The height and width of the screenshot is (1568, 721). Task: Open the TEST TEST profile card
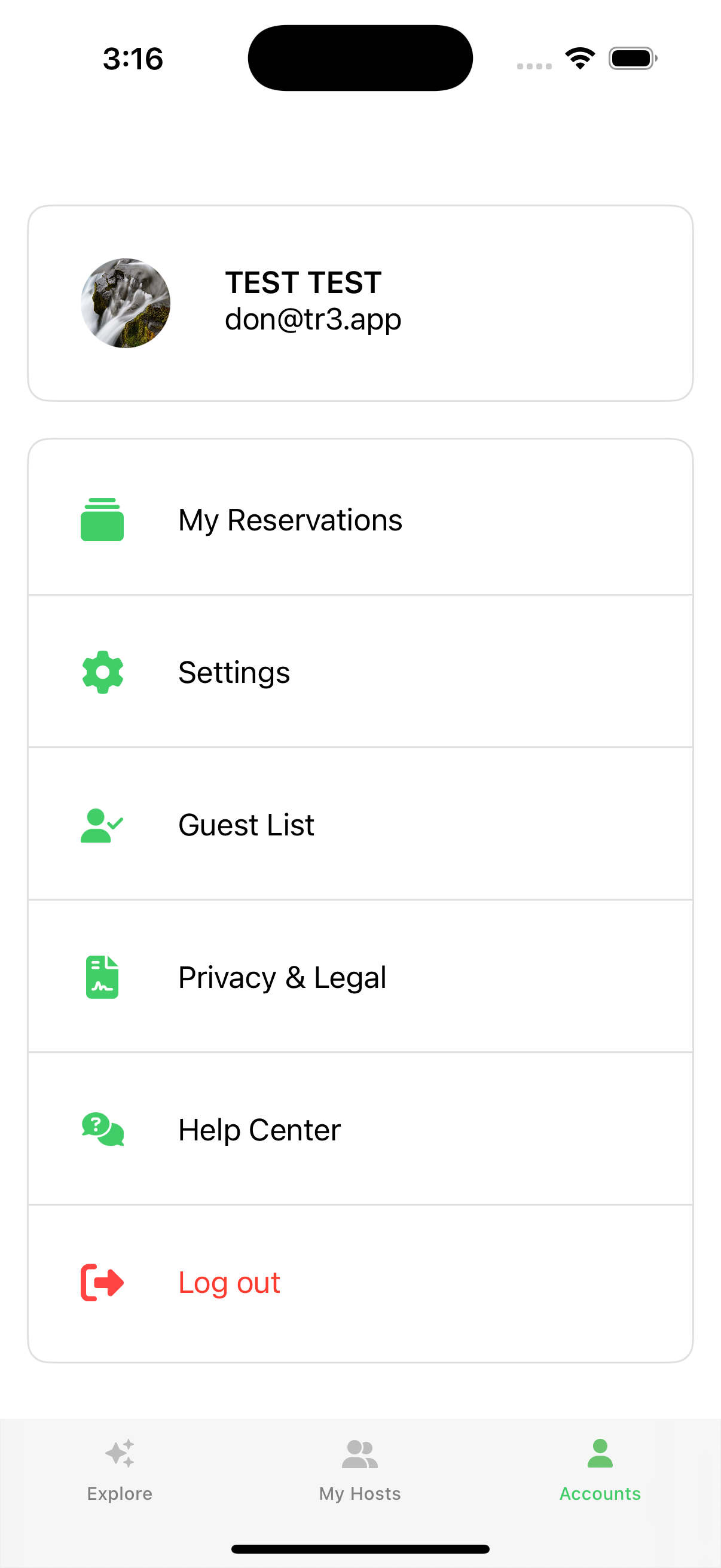click(360, 303)
